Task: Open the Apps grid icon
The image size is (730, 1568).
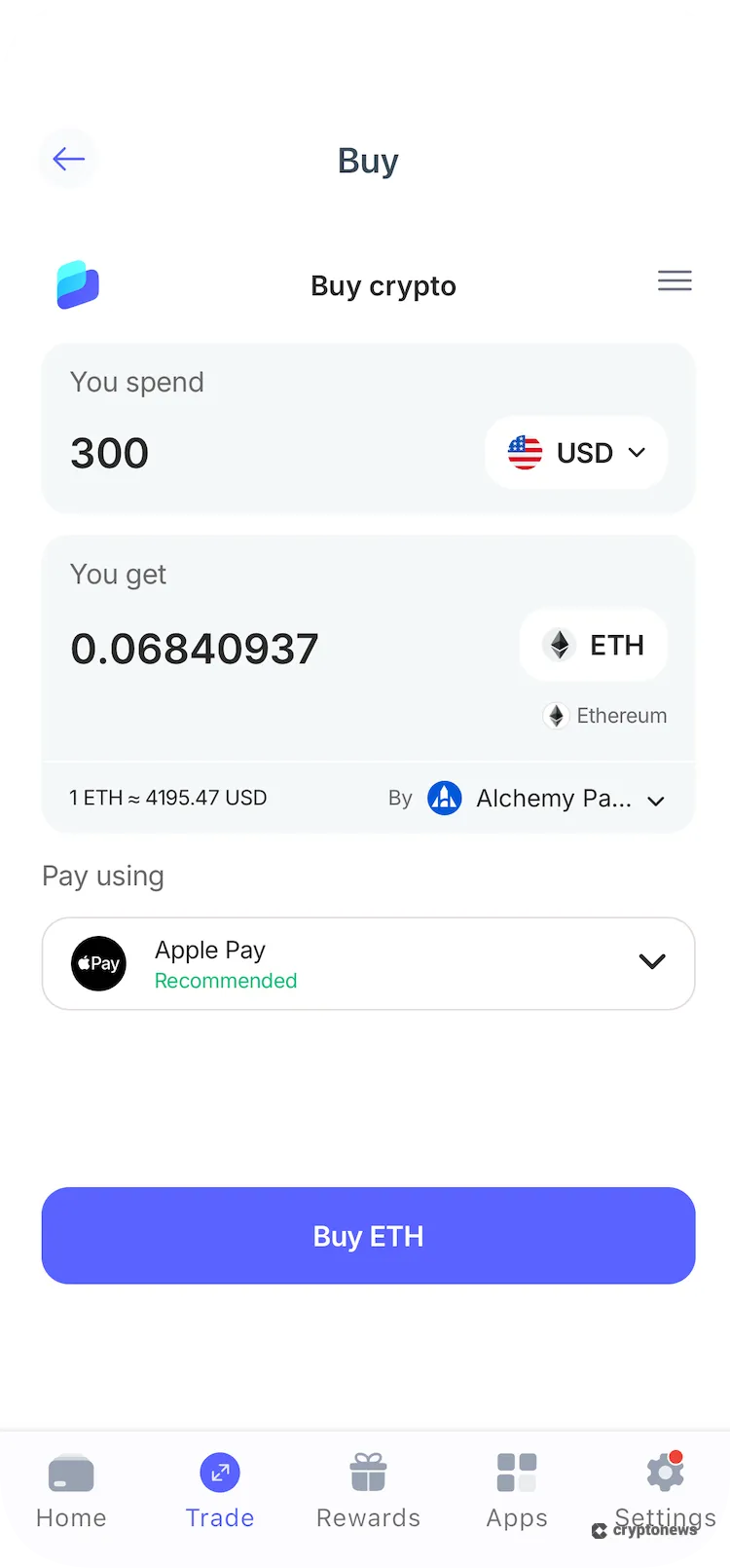Action: [516, 1473]
